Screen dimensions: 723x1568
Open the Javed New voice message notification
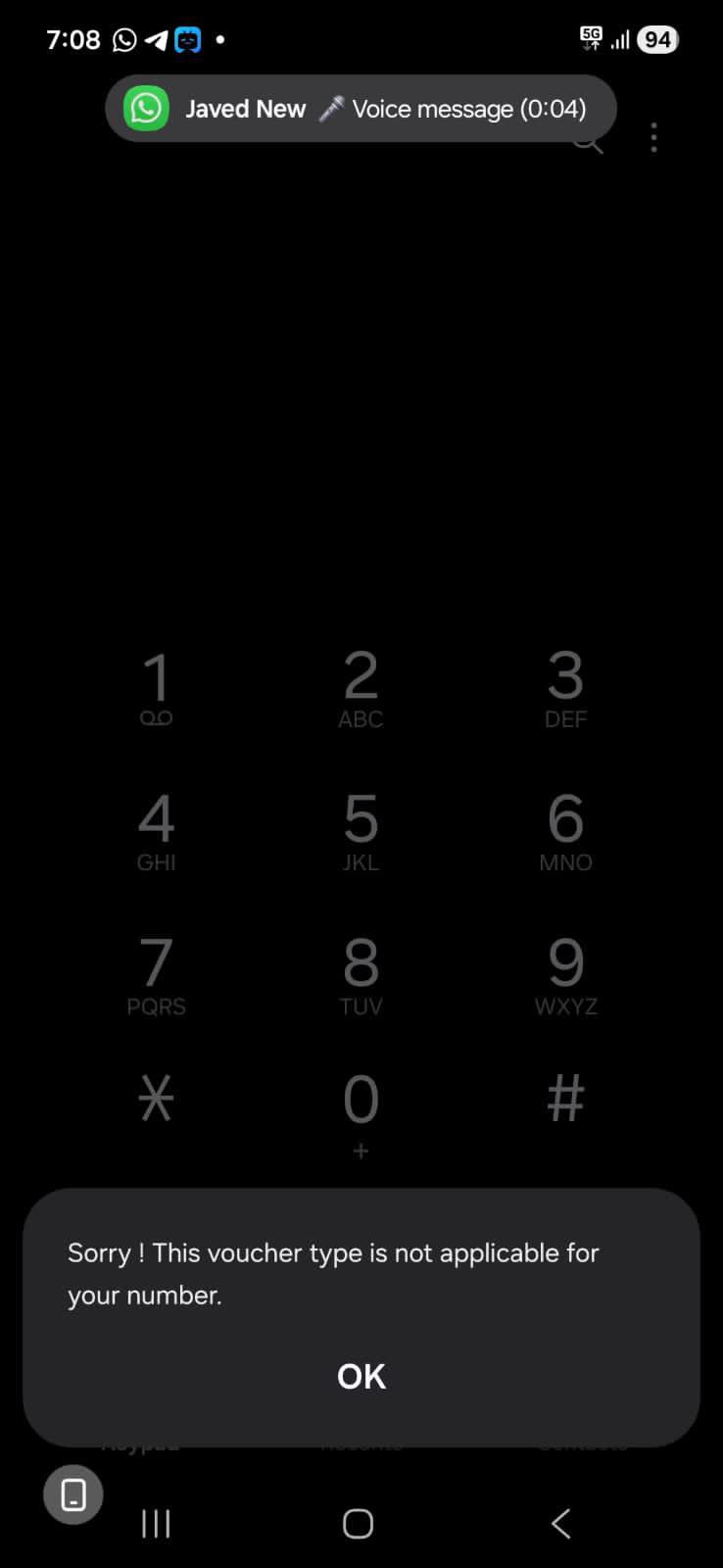[x=361, y=109]
